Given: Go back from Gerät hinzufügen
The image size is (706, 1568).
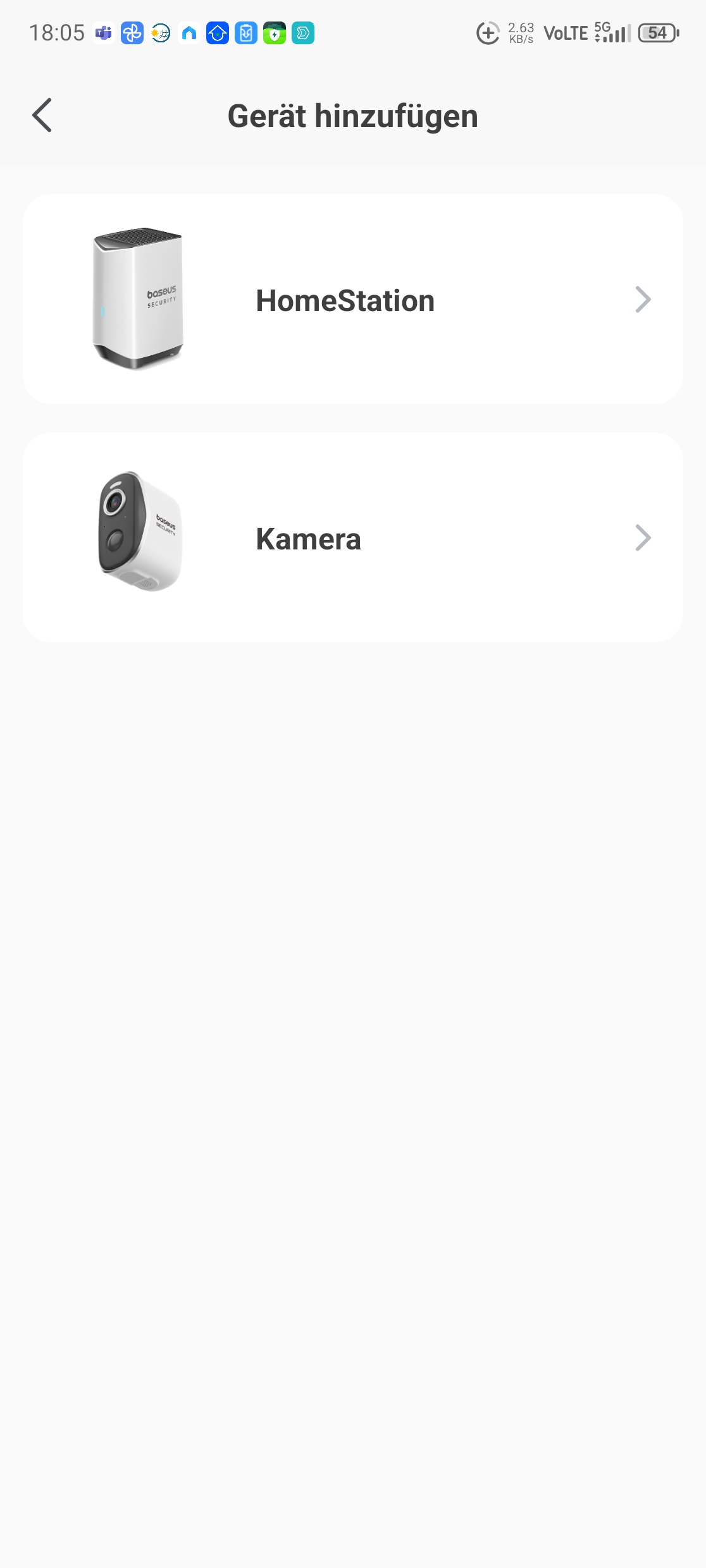Looking at the screenshot, I should tap(42, 116).
